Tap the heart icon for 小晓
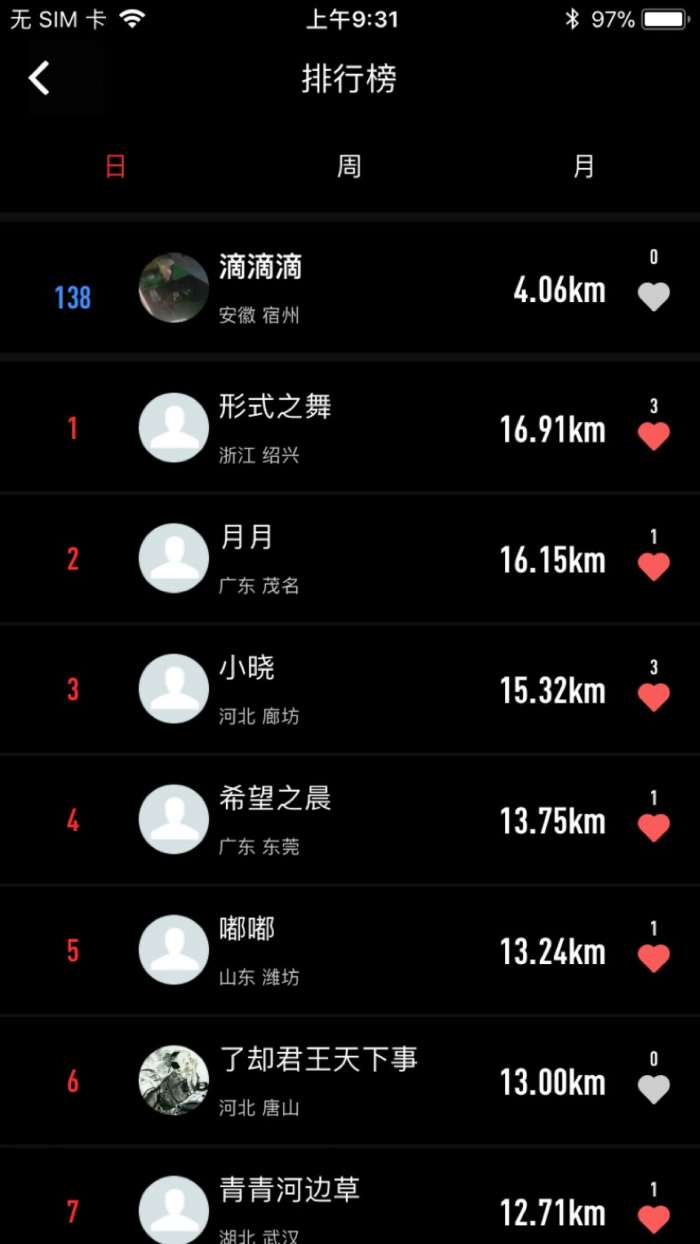The width and height of the screenshot is (700, 1244). tap(653, 697)
